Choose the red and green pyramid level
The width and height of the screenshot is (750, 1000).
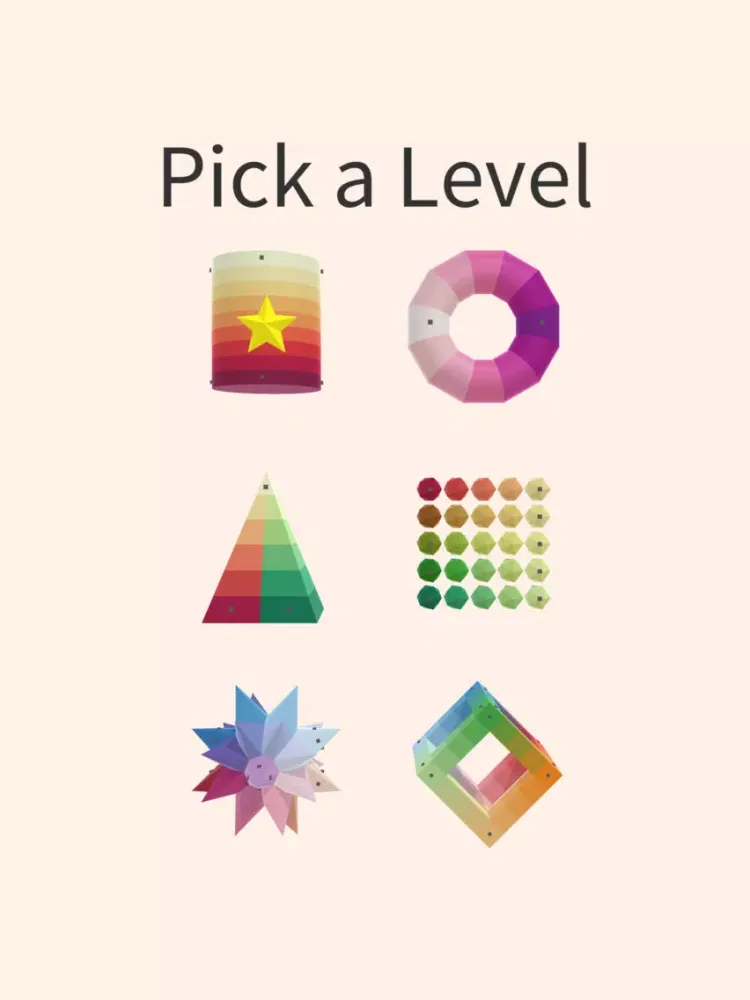(265, 553)
